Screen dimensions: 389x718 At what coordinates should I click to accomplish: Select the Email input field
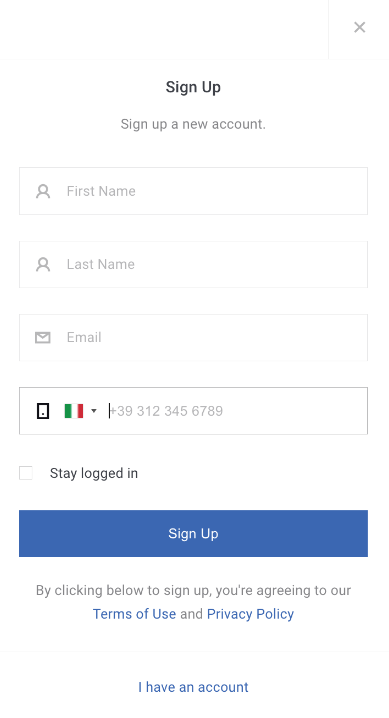click(x=193, y=337)
